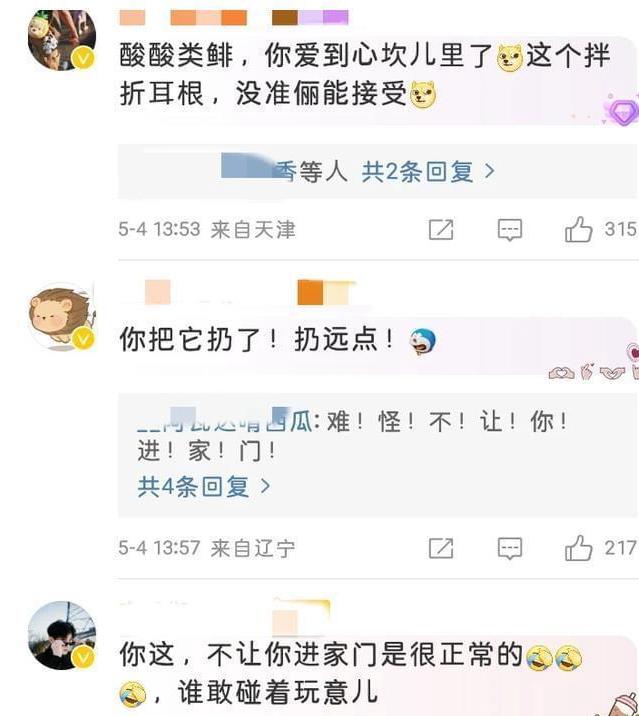Open the profile of the 酸酸类鲱 commenter
The width and height of the screenshot is (639, 716).
point(61,40)
